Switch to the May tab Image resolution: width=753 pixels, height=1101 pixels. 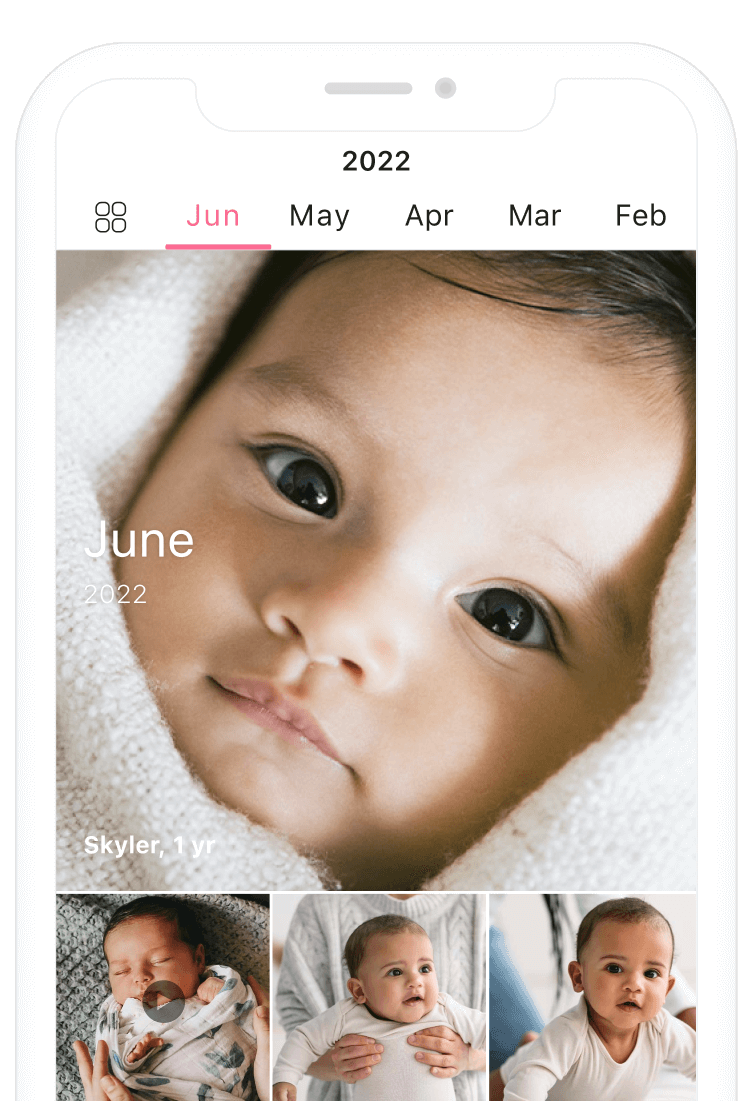click(319, 216)
